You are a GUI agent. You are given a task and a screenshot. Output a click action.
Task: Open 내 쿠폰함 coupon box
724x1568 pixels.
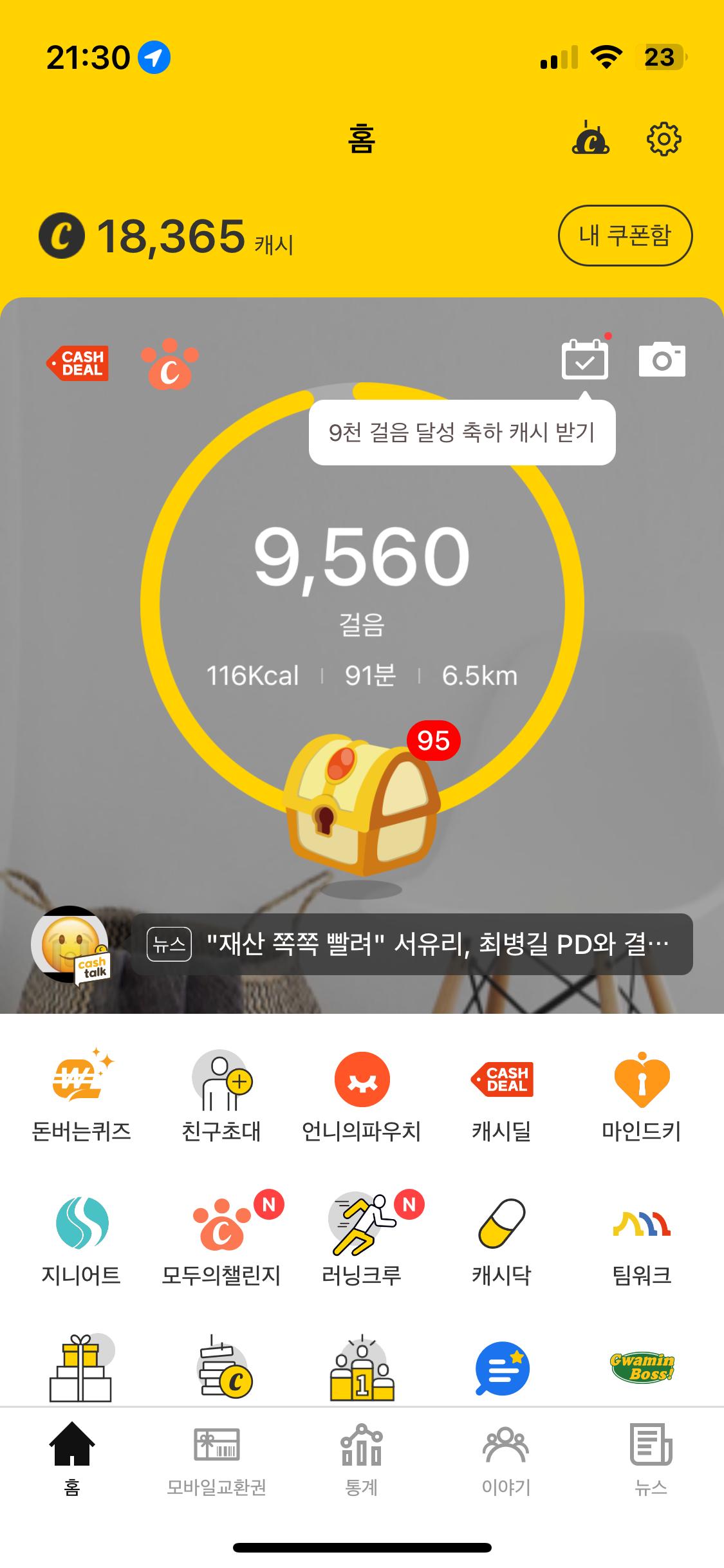click(x=625, y=236)
